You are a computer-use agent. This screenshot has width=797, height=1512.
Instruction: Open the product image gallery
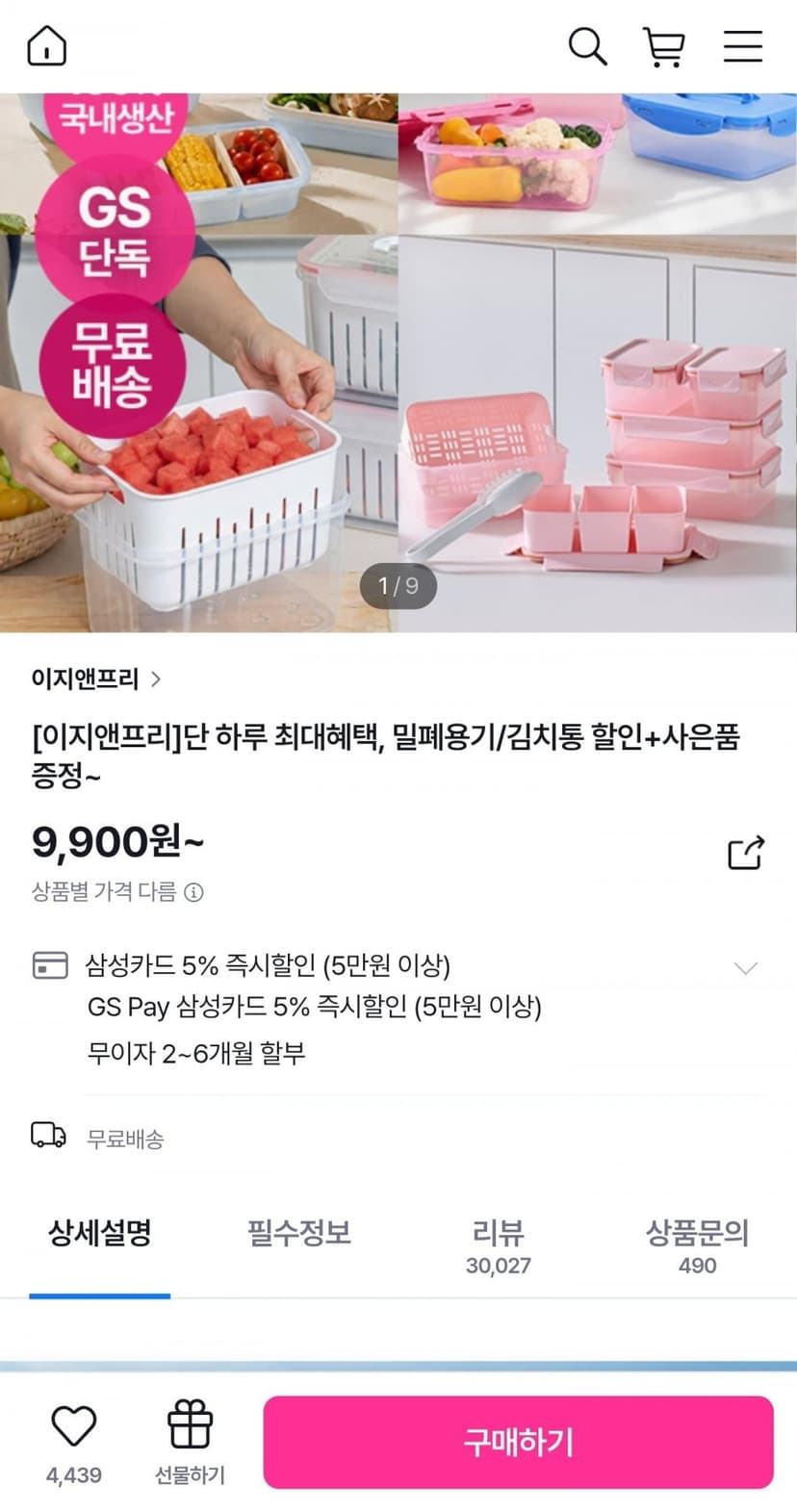398,363
